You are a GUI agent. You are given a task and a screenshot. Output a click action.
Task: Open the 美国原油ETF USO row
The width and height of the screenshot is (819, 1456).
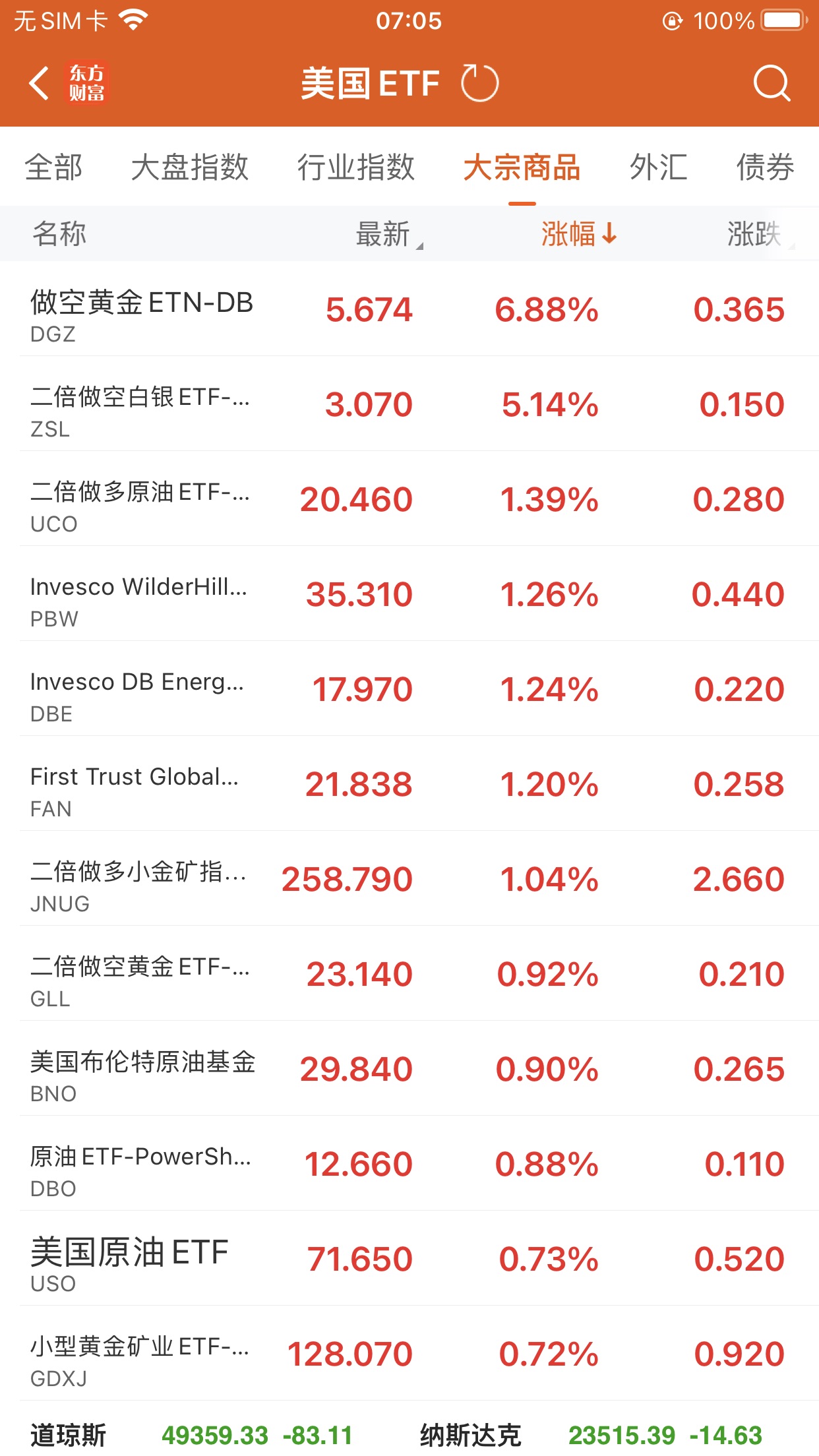point(409,1259)
